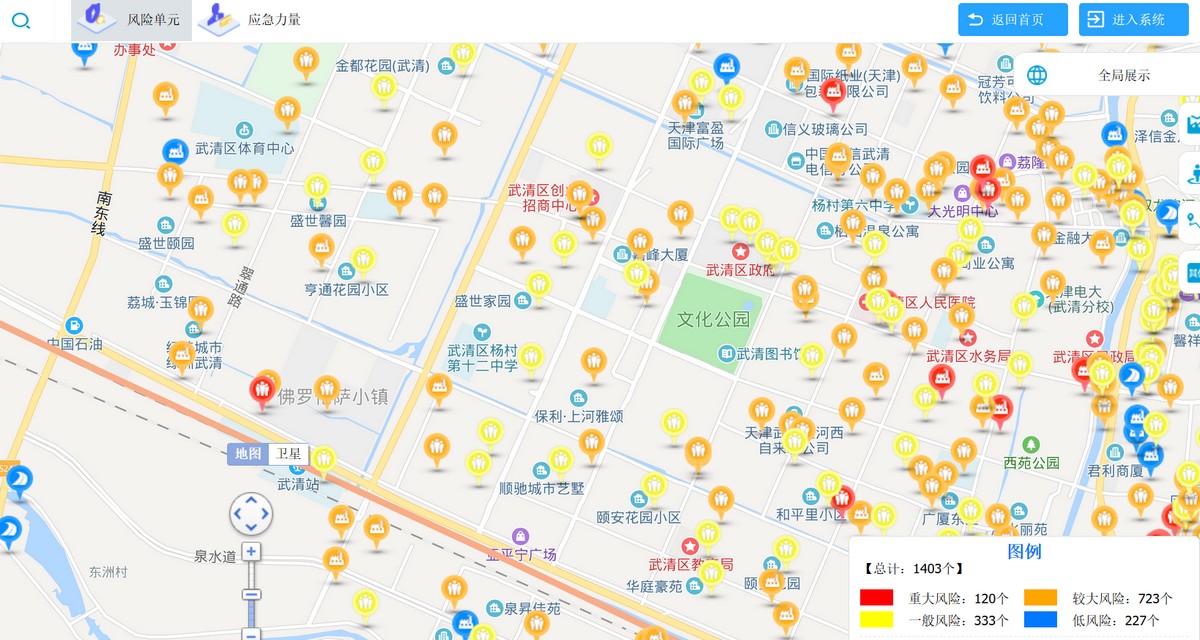Tap the map pan direction control
This screenshot has height=640, width=1200.
coord(251,514)
